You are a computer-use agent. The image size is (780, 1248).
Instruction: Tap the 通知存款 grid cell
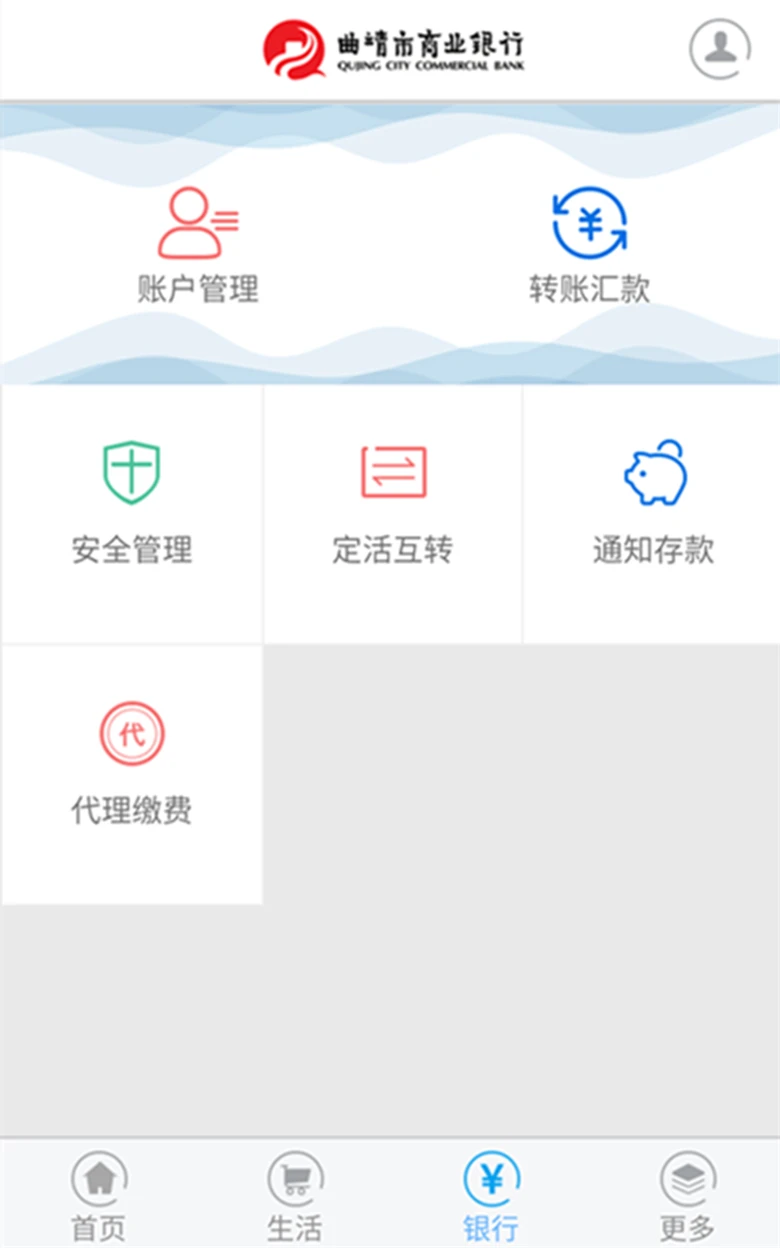click(652, 513)
